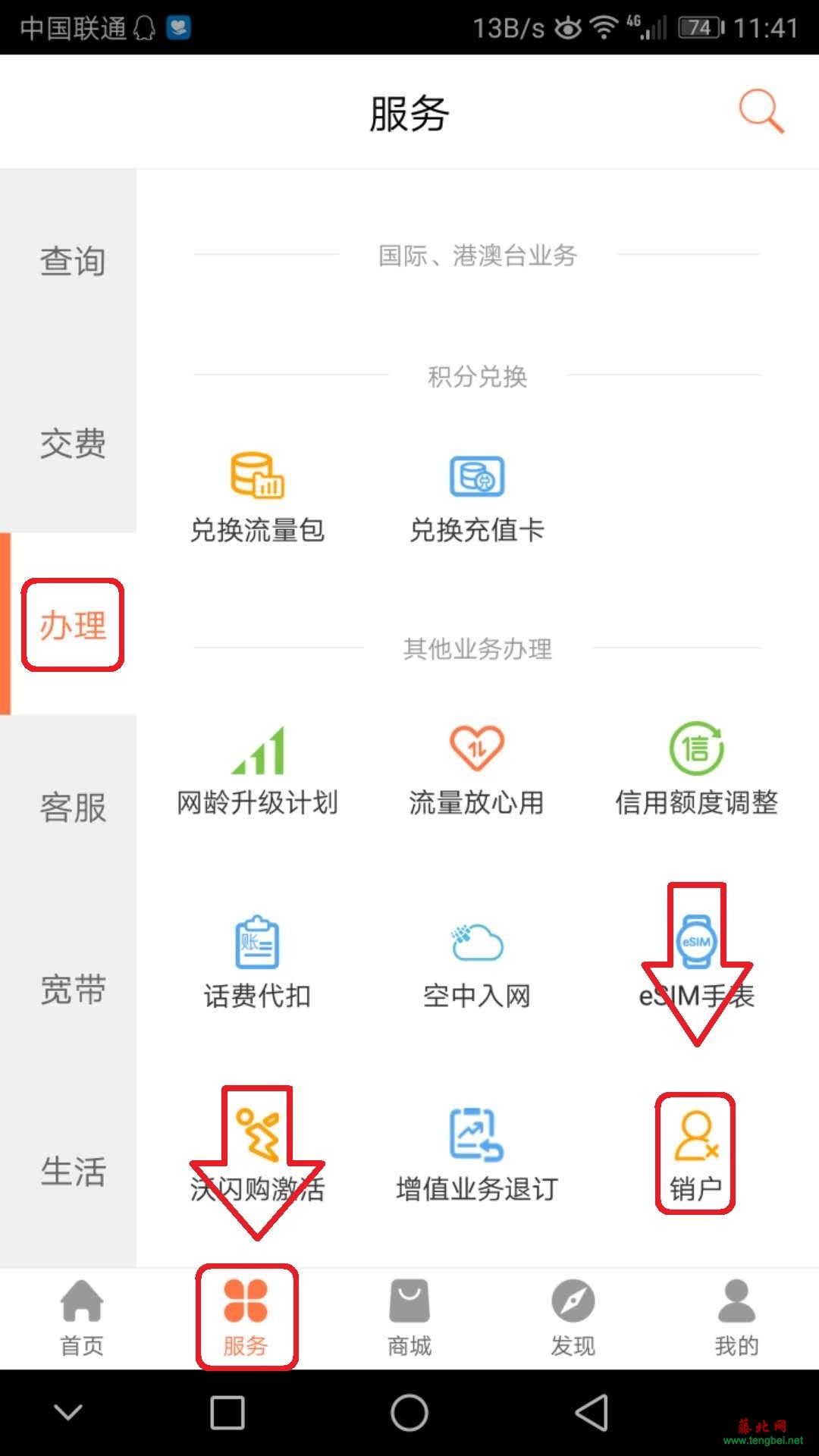Switch to 我的 tab

736,1317
